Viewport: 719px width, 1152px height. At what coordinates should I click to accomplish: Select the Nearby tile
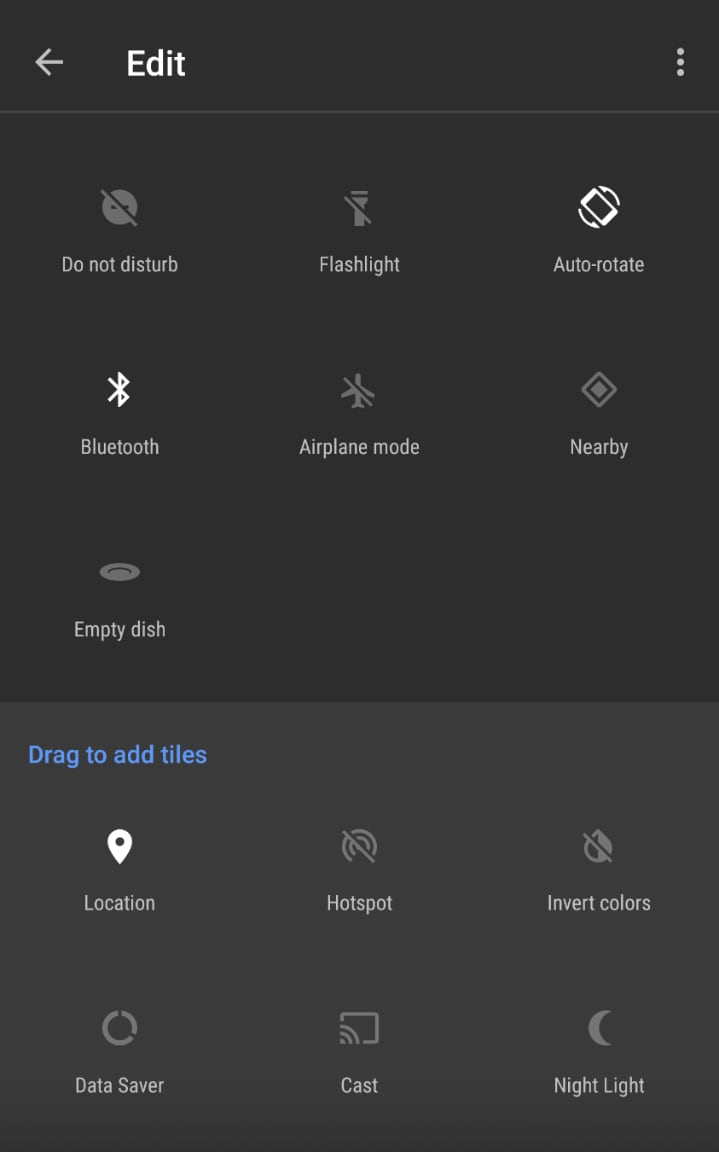click(599, 412)
